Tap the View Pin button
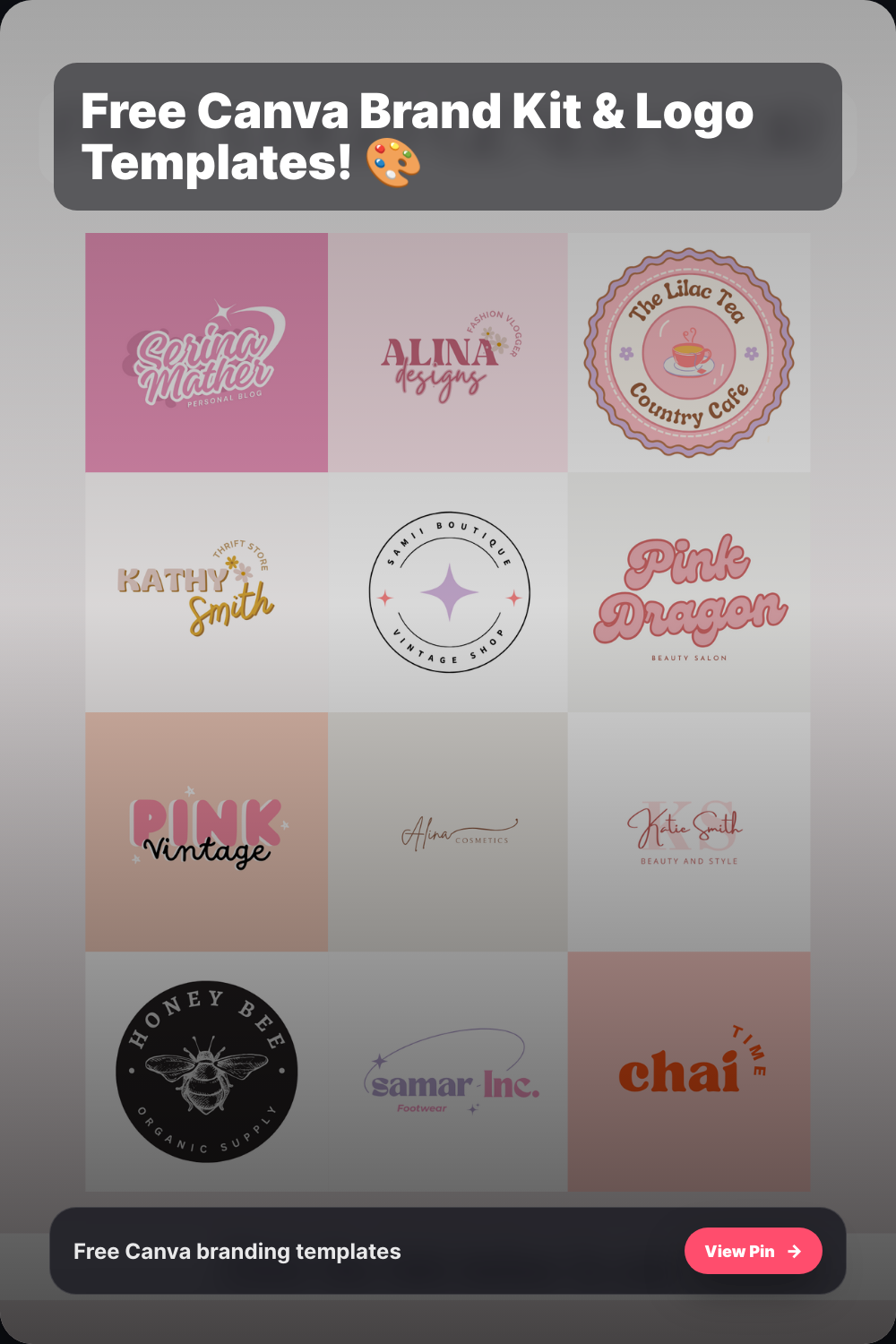This screenshot has width=896, height=1344. tap(753, 1251)
